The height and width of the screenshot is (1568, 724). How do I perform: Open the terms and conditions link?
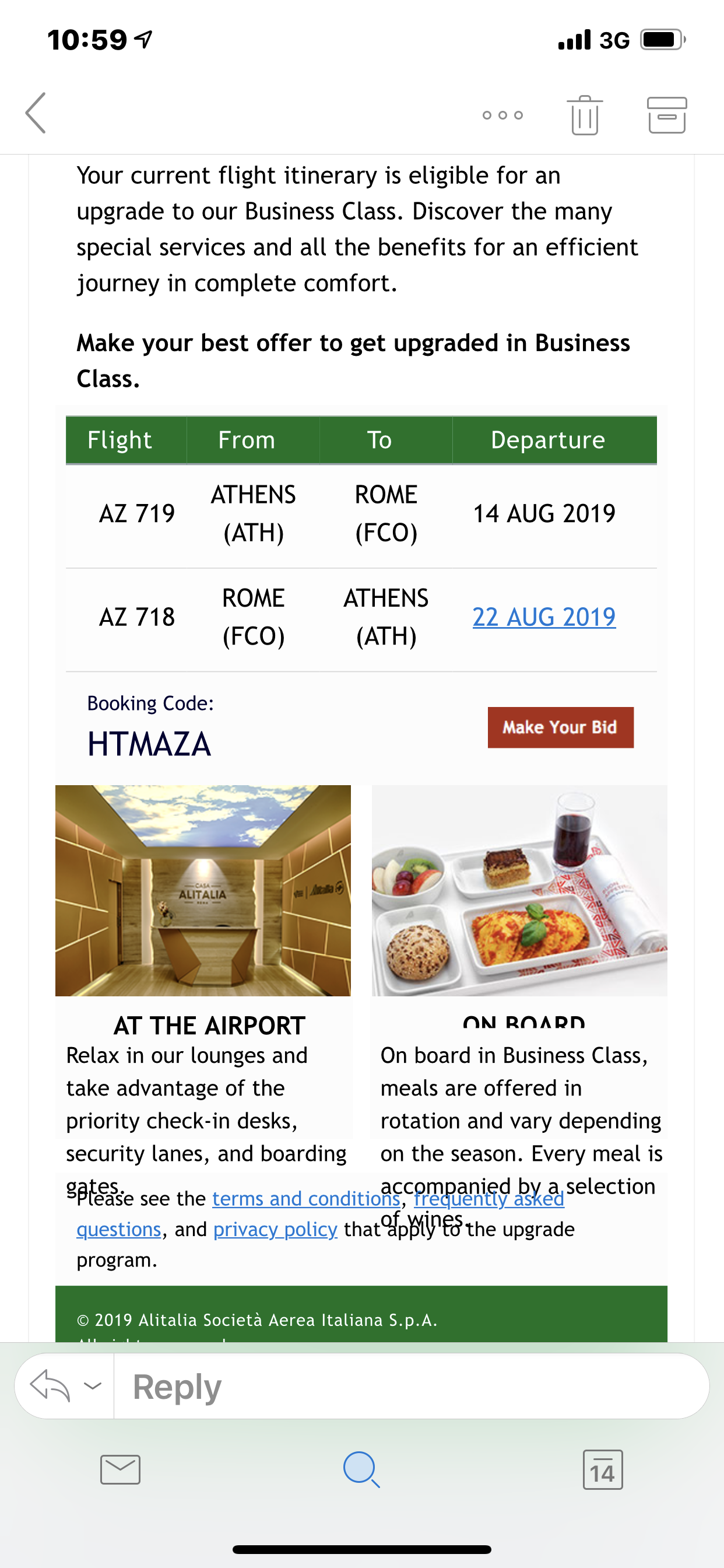pyautogui.click(x=305, y=1199)
